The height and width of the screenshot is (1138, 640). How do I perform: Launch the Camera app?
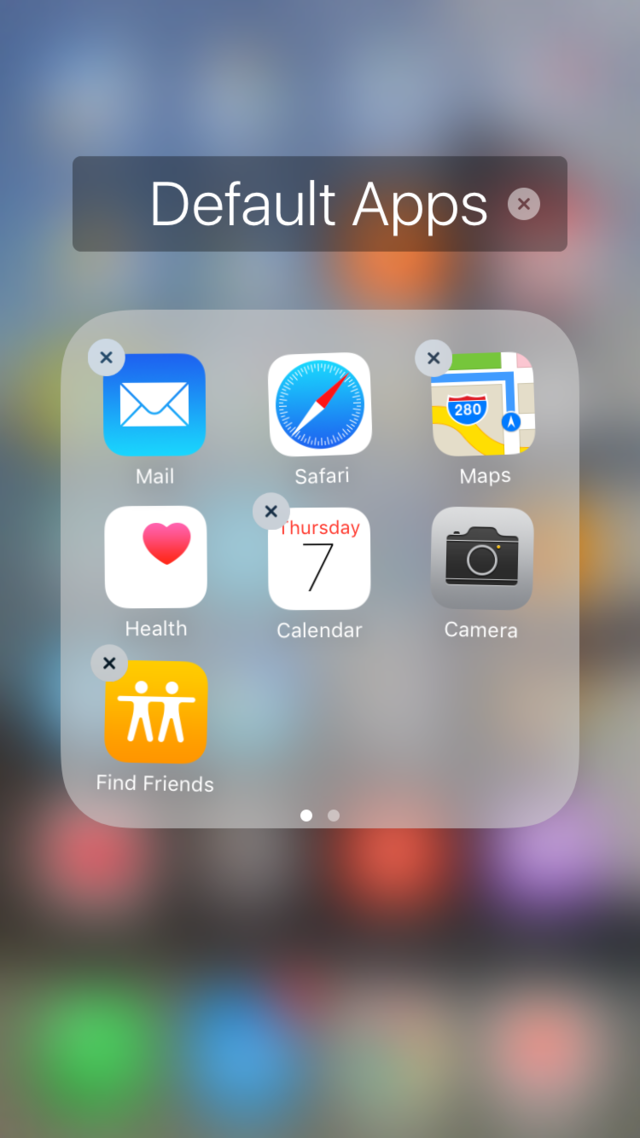tap(482, 558)
